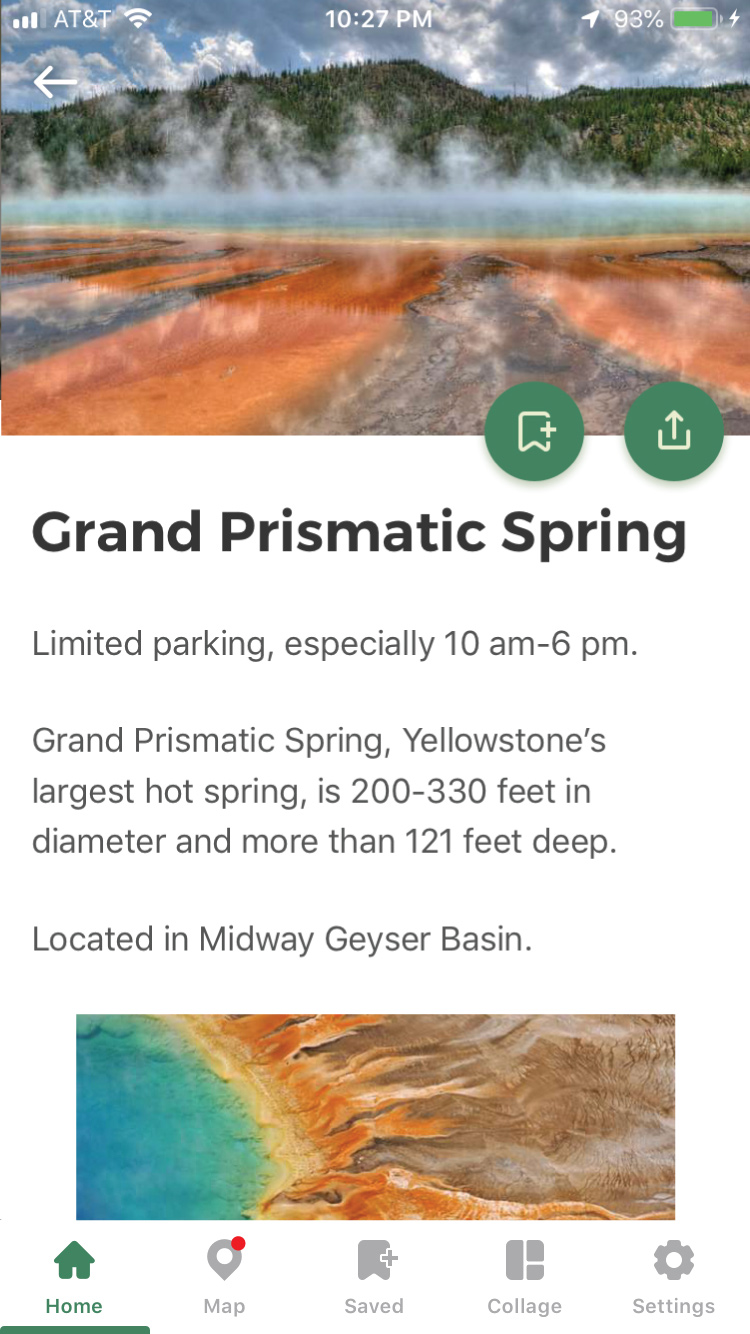
Task: Go back using the arrow
Action: pyautogui.click(x=55, y=82)
